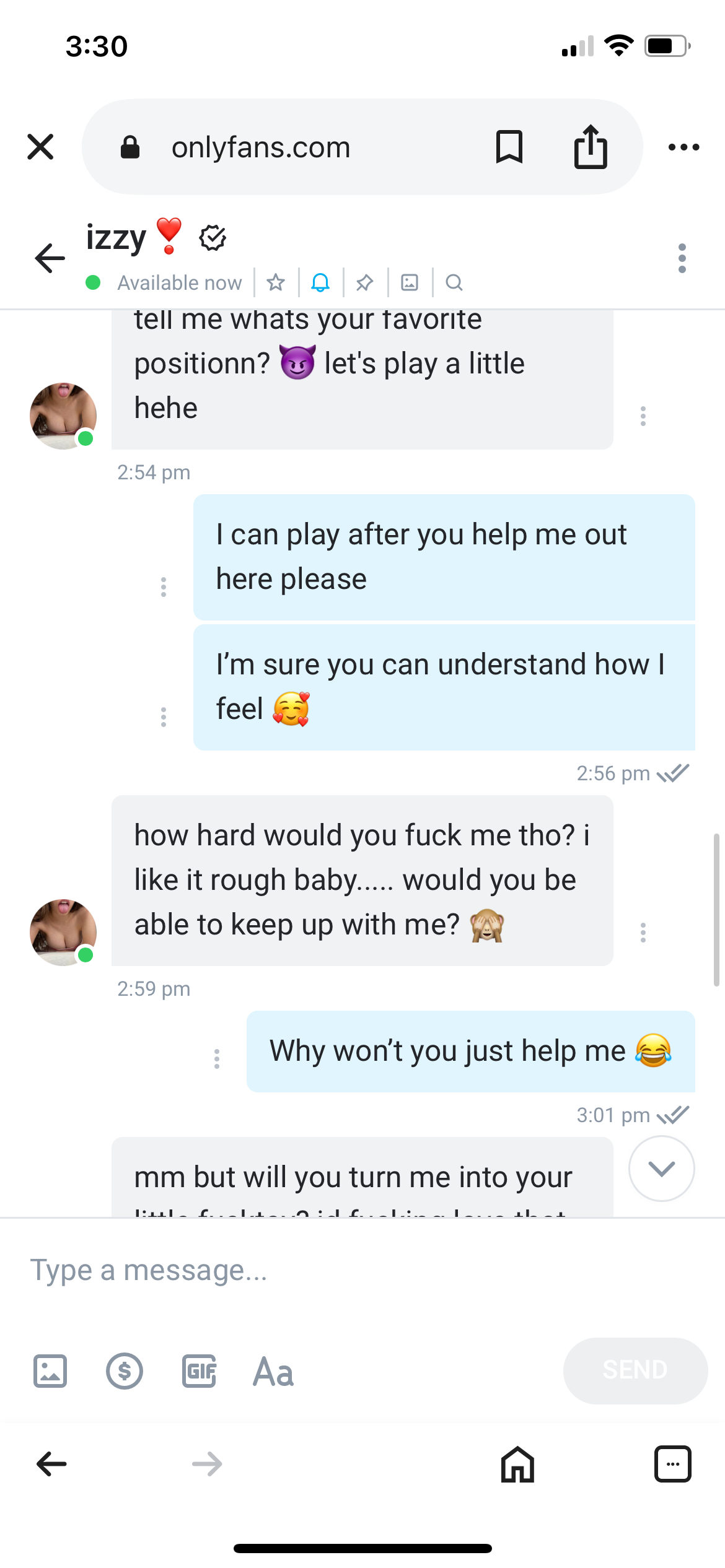Open chat media gallery icon
725x1568 pixels.
coord(410,282)
